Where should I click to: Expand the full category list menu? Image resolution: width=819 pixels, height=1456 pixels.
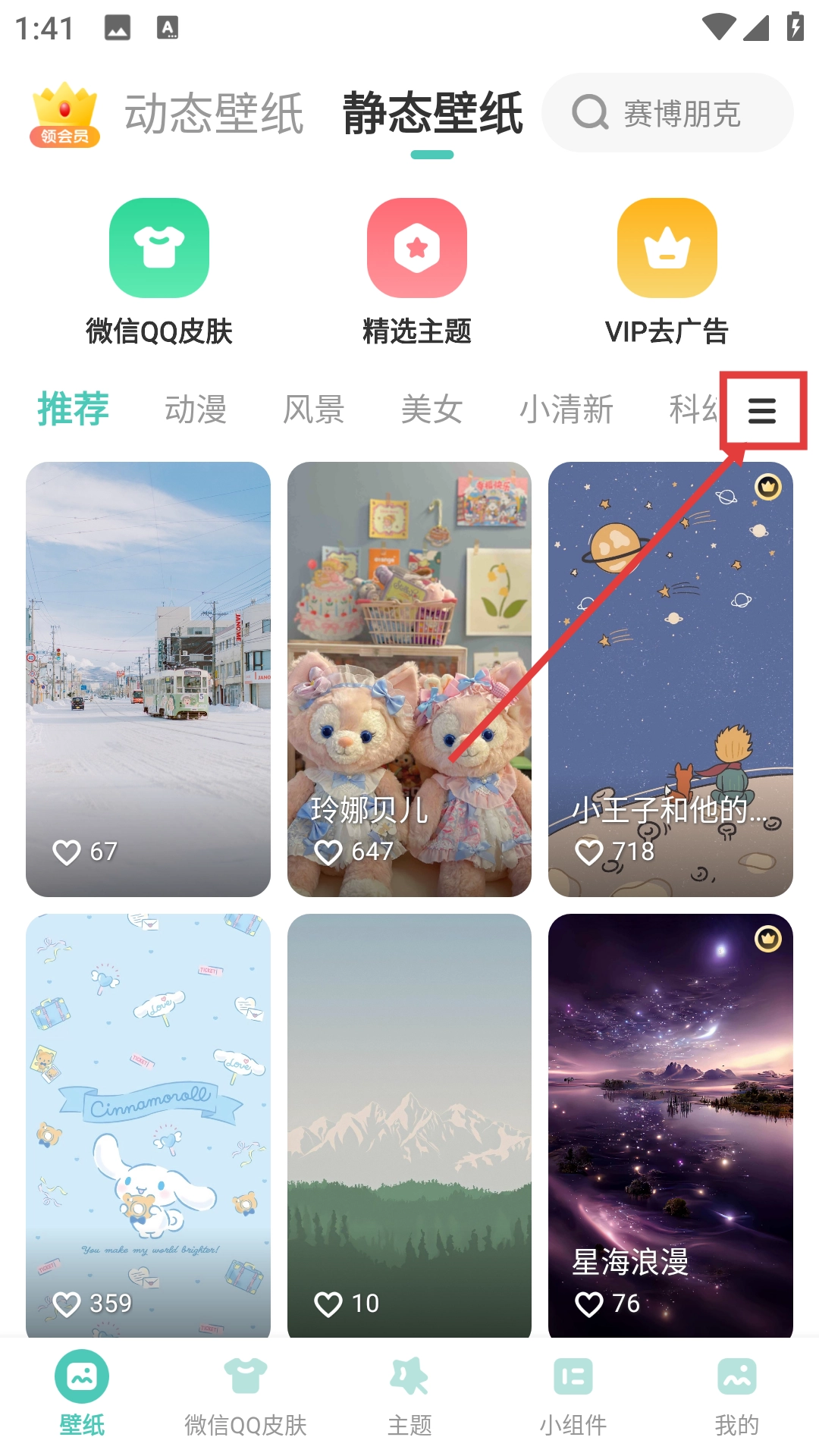(761, 410)
